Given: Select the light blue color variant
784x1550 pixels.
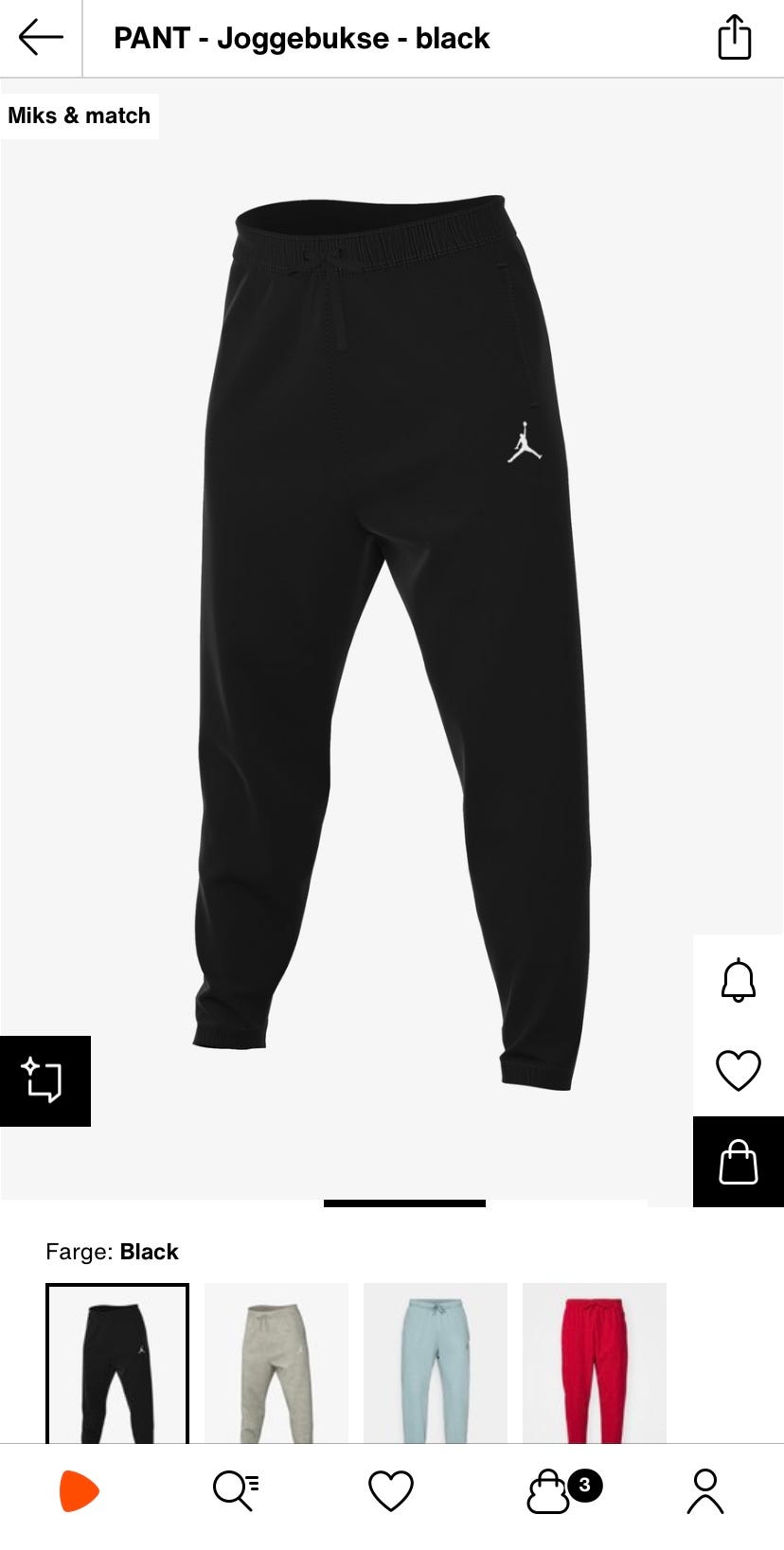Looking at the screenshot, I should (x=436, y=1363).
